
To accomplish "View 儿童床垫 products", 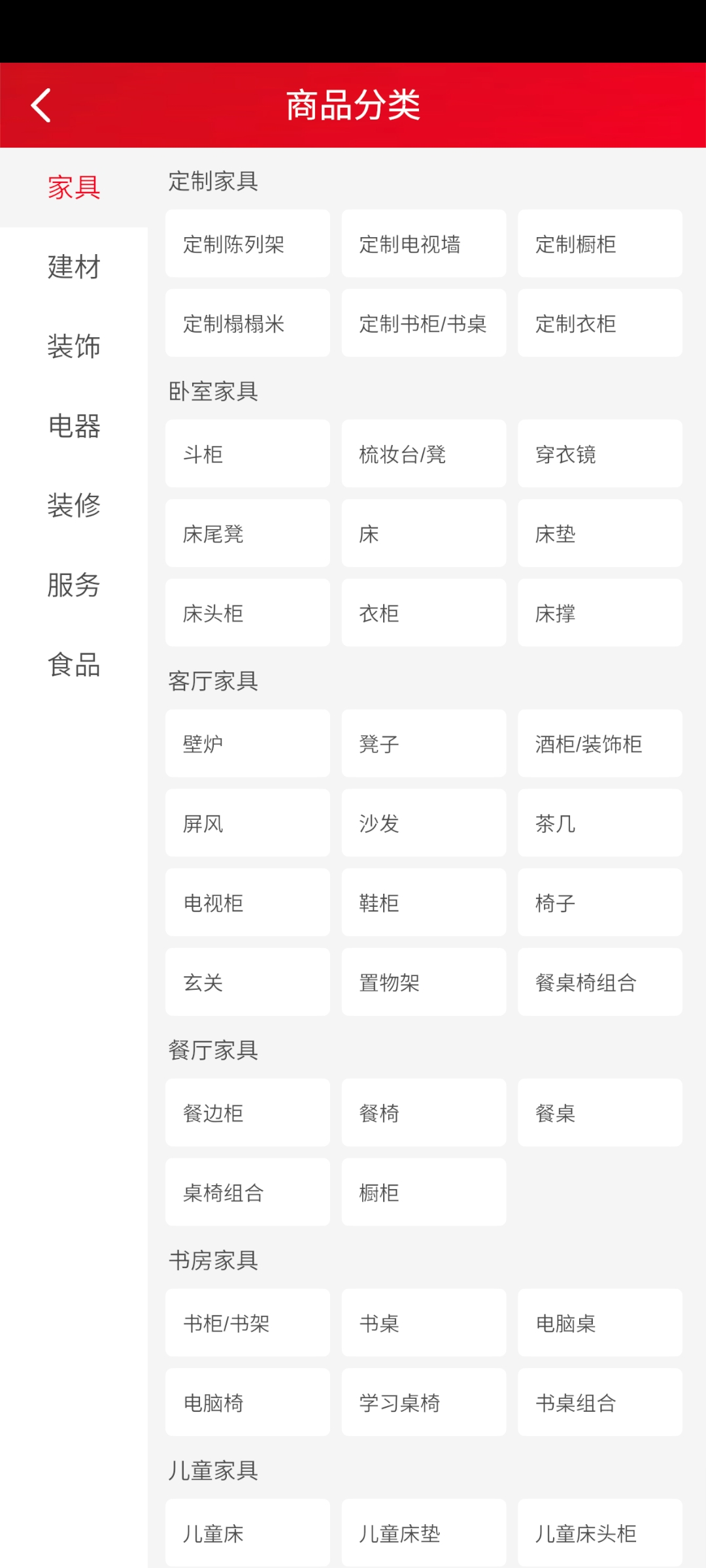I will coord(424,1533).
